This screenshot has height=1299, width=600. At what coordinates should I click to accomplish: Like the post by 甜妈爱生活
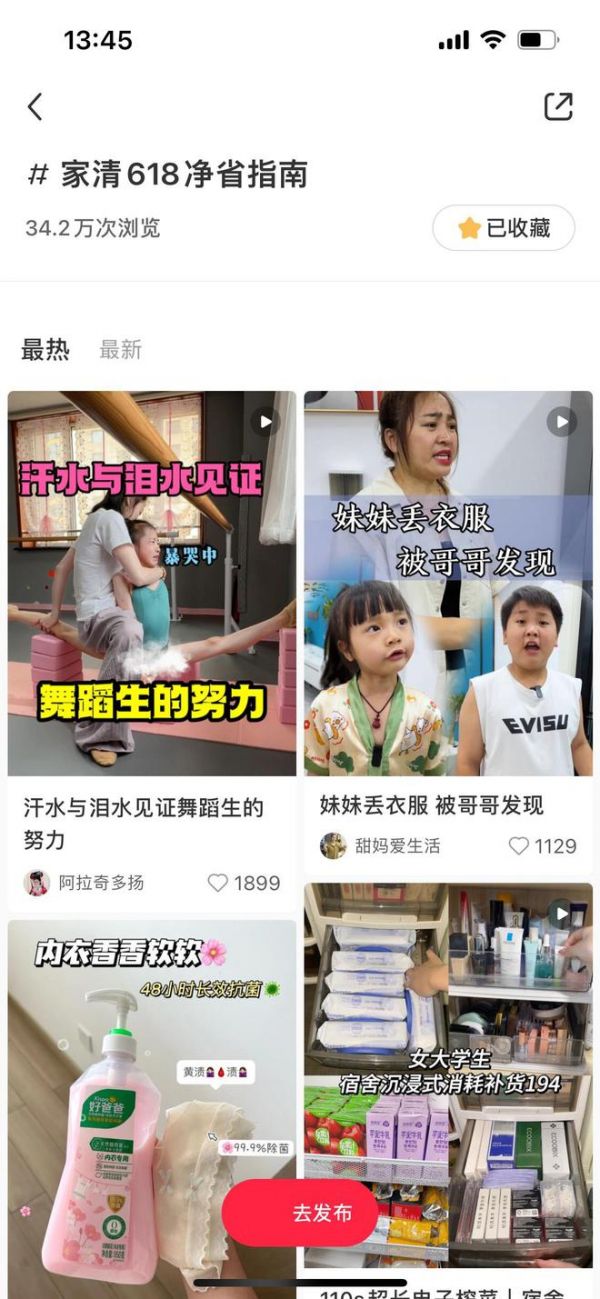(x=518, y=846)
